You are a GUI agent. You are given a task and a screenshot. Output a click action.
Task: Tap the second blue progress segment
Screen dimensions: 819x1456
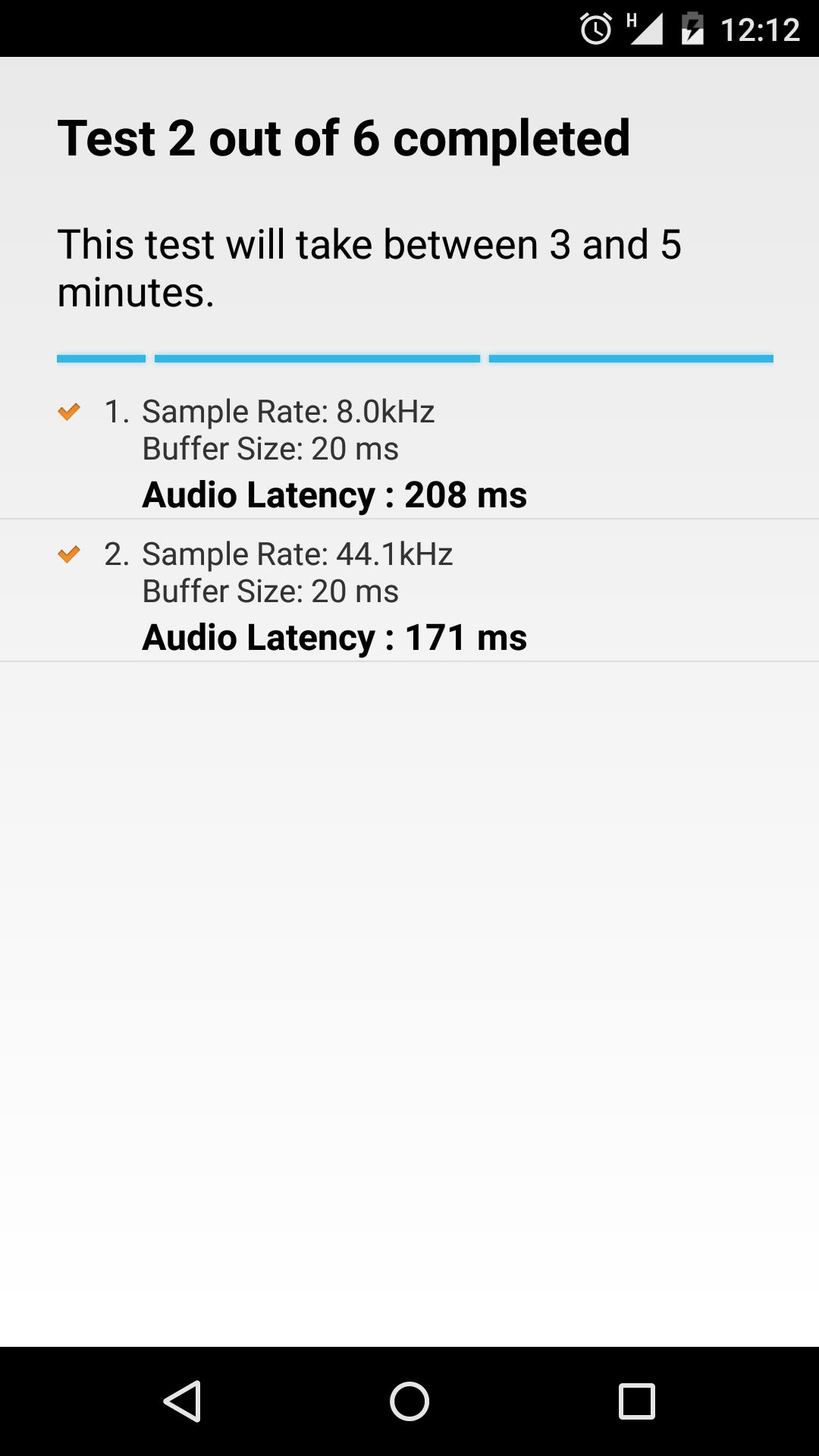tap(318, 357)
